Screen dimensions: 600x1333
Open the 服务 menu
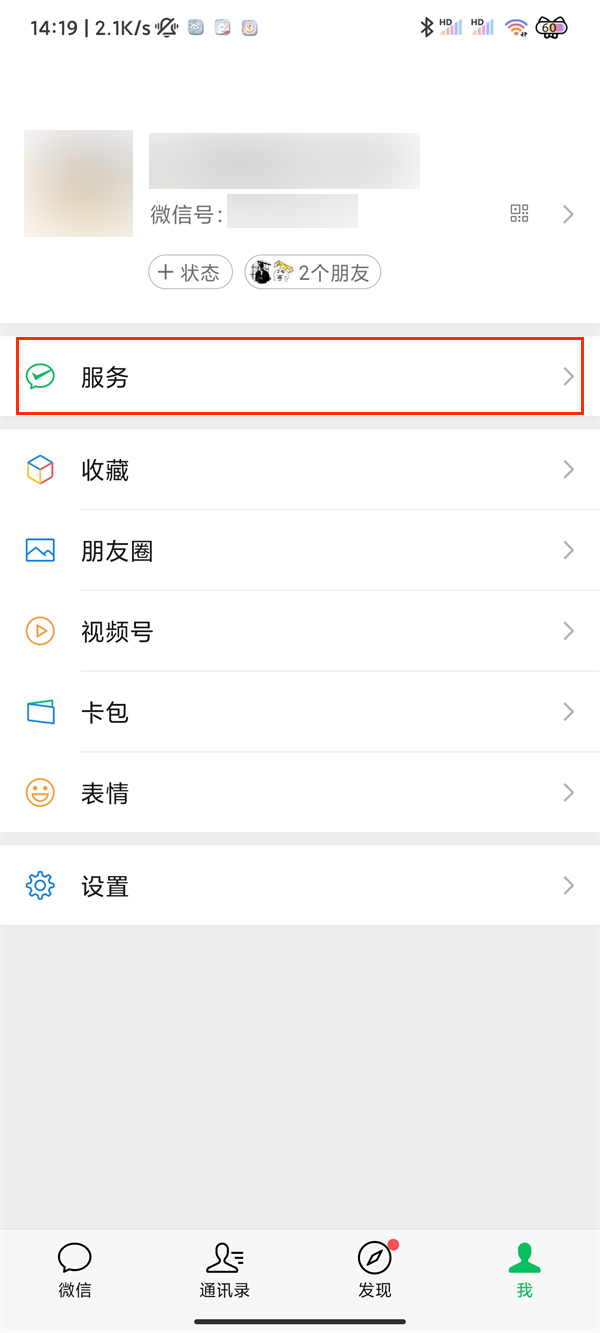point(300,377)
